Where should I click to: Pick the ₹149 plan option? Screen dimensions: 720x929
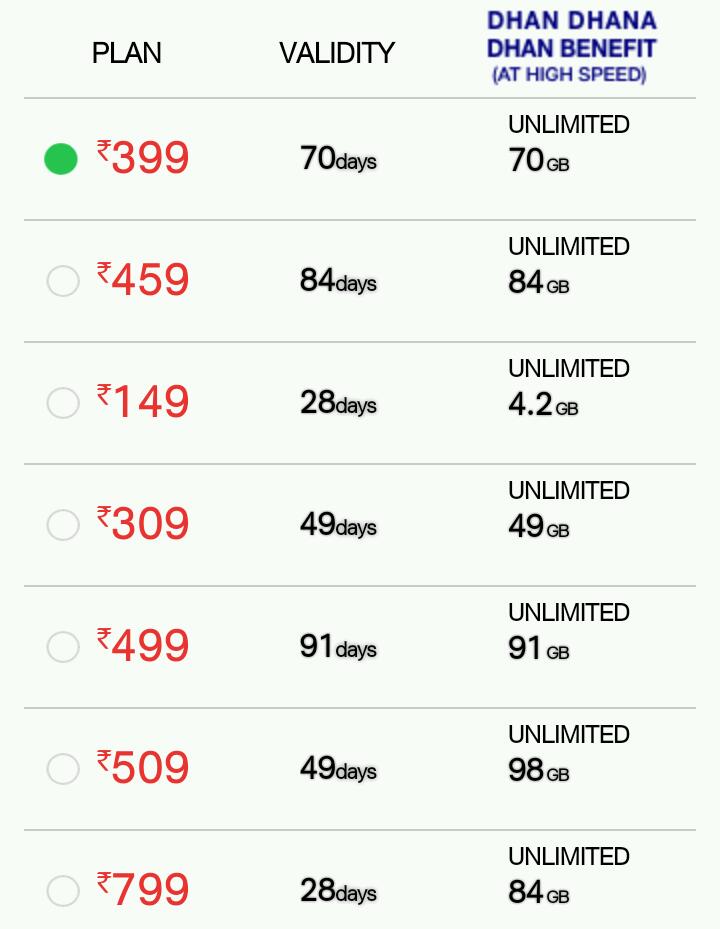coord(63,403)
